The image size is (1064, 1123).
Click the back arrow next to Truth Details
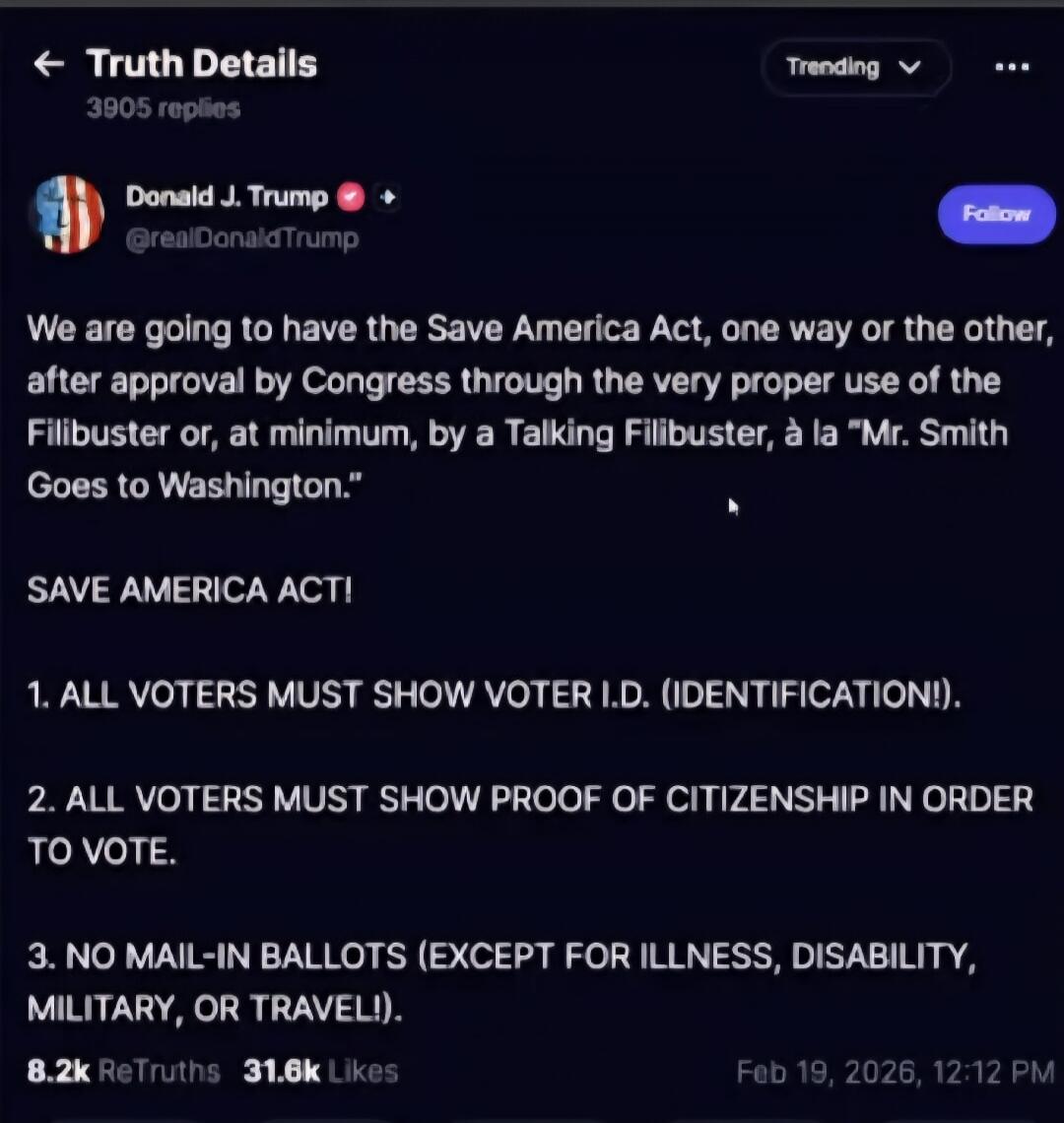pyautogui.click(x=47, y=63)
